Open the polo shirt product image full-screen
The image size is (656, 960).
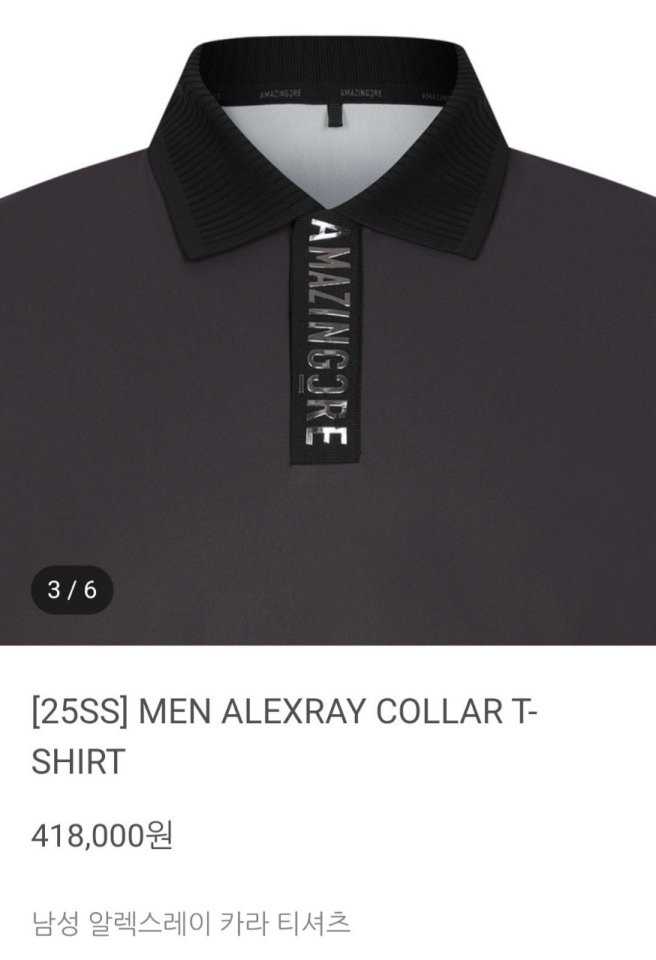click(328, 330)
